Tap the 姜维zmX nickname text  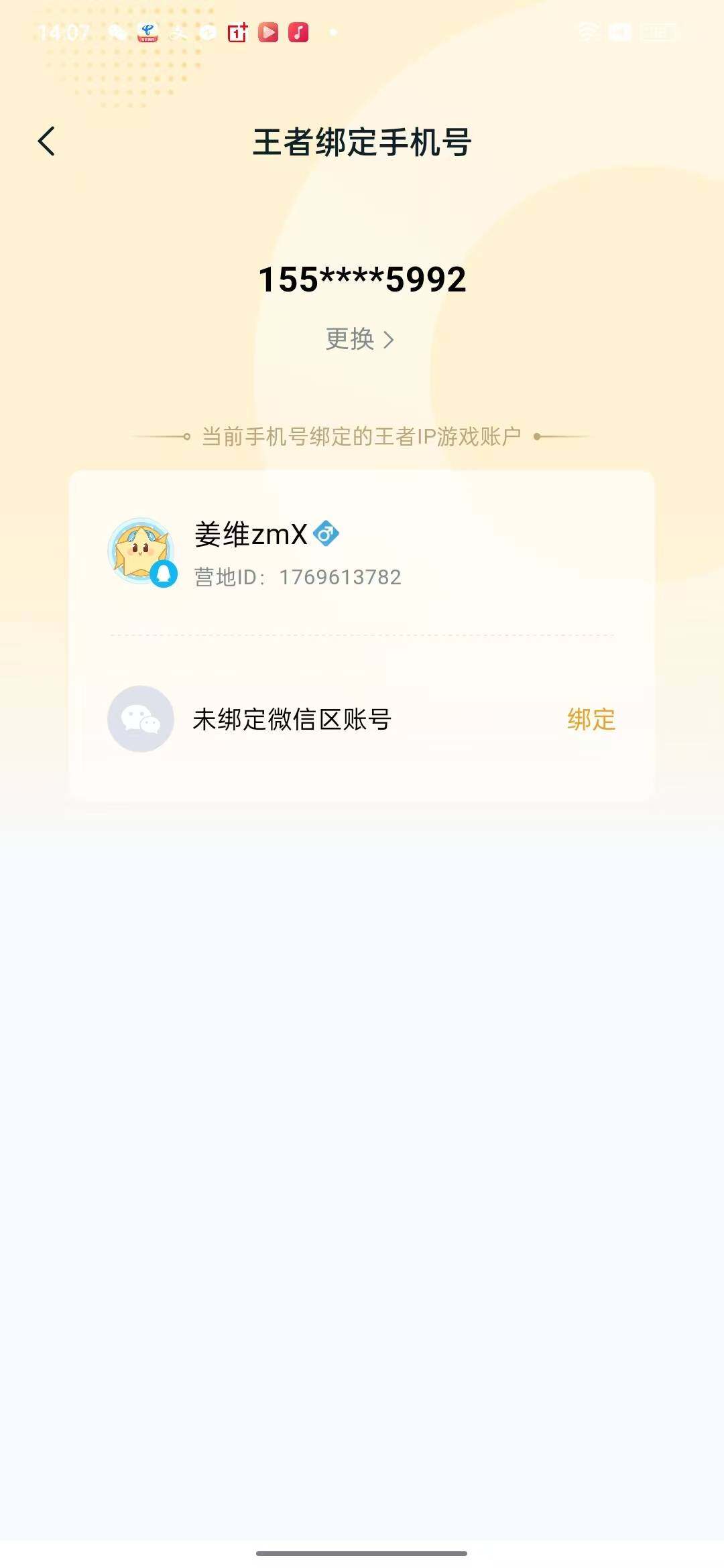pyautogui.click(x=252, y=533)
